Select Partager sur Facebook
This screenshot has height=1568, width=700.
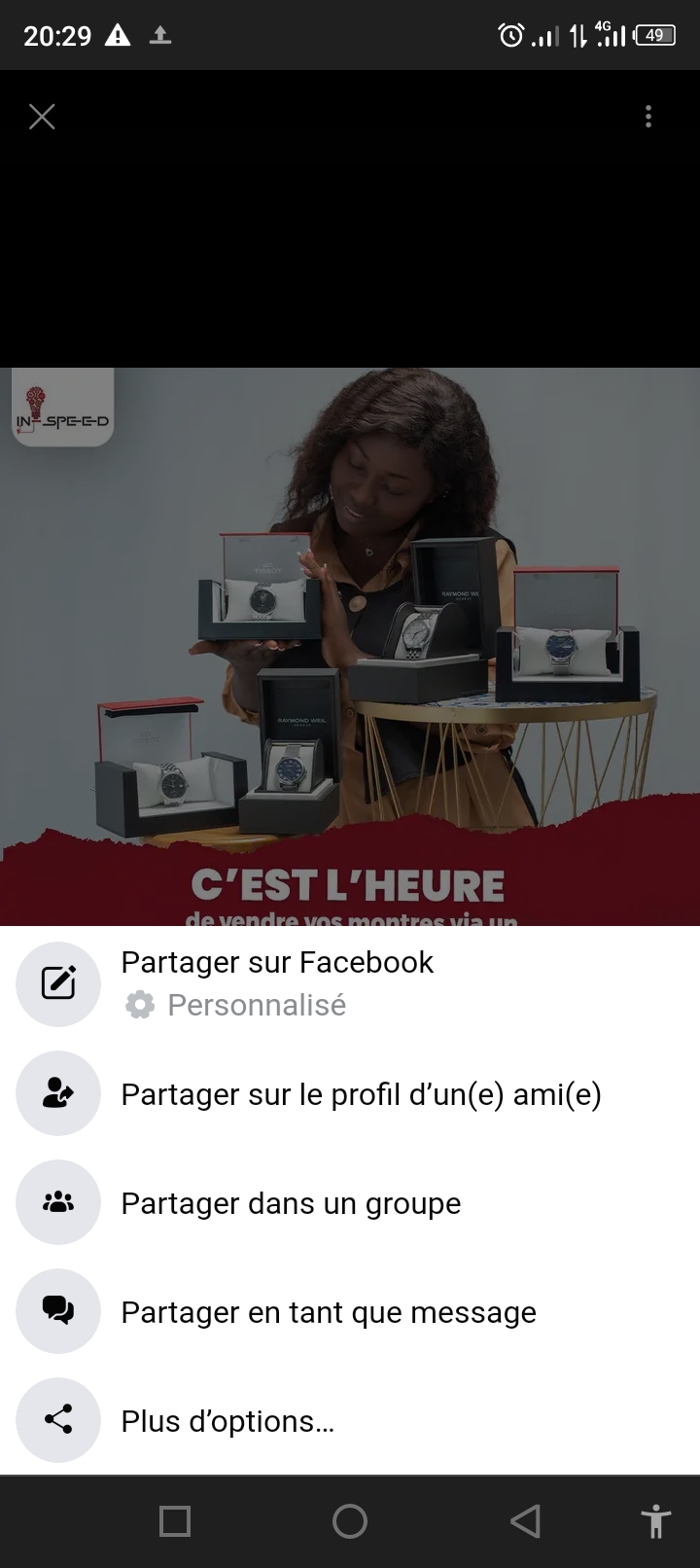277,963
